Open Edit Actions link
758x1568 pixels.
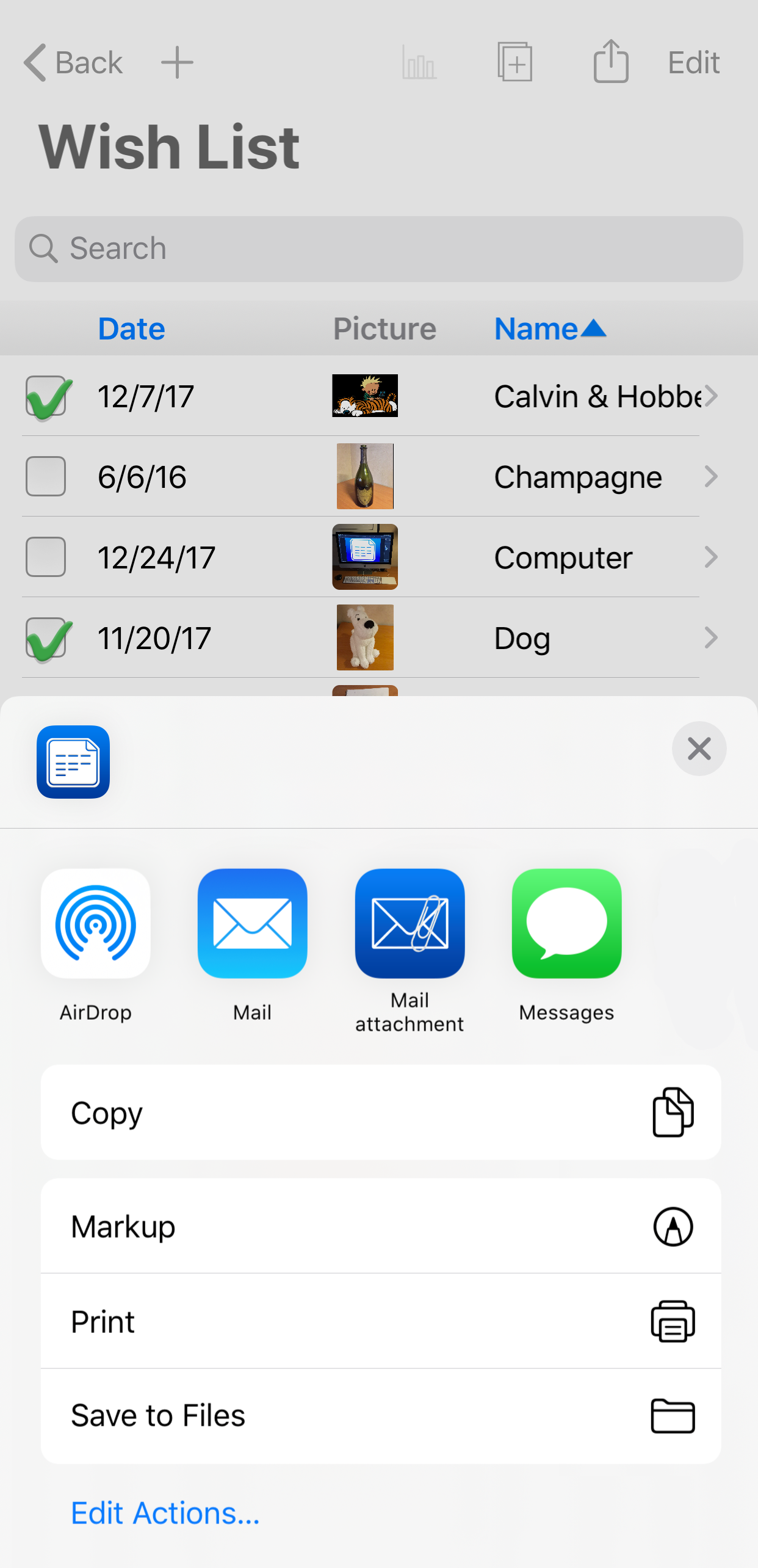(165, 1513)
